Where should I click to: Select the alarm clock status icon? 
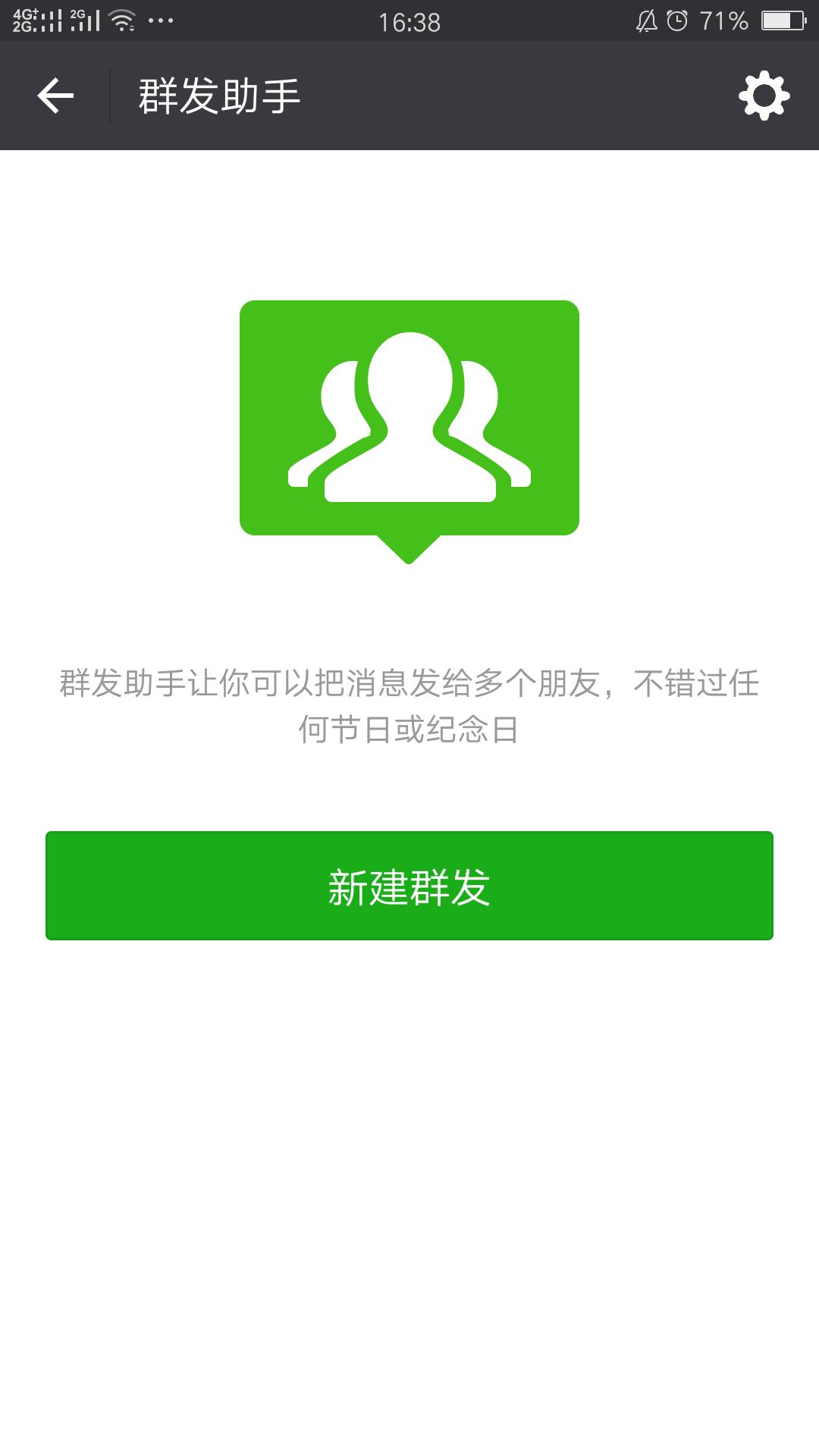tap(676, 19)
